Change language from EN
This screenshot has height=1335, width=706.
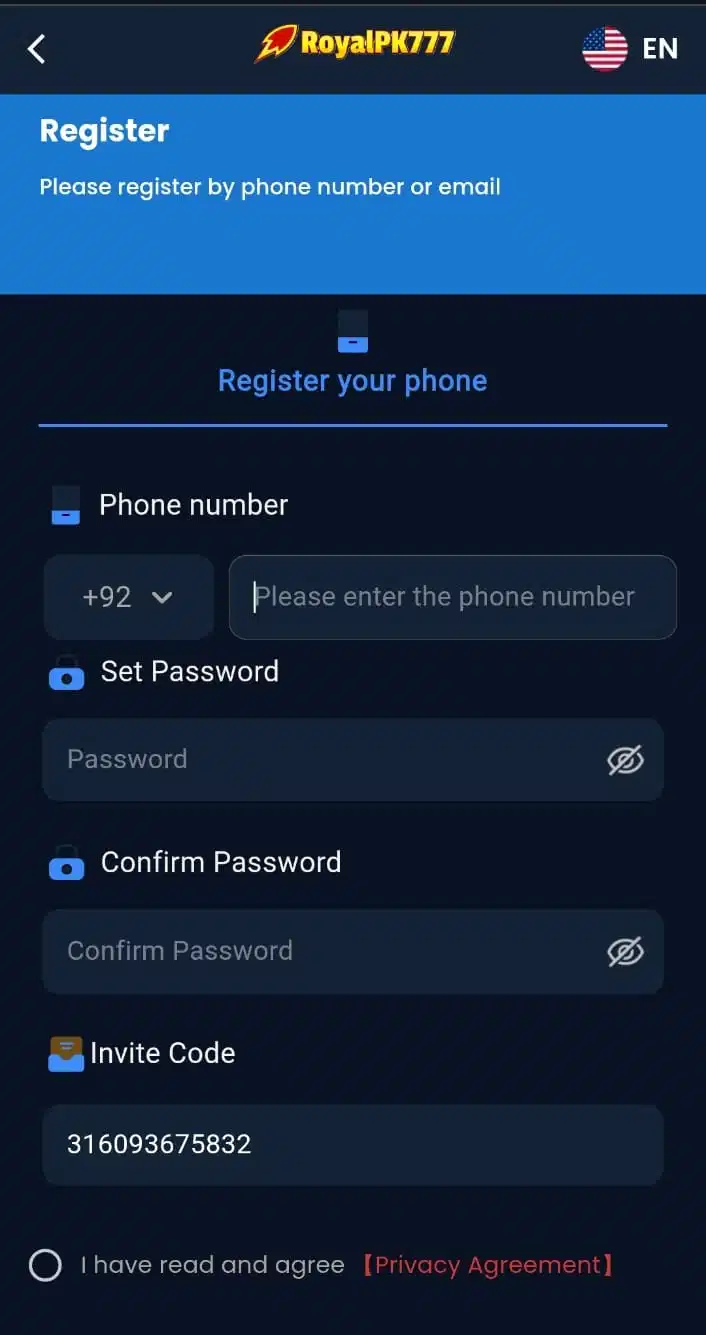click(x=630, y=48)
